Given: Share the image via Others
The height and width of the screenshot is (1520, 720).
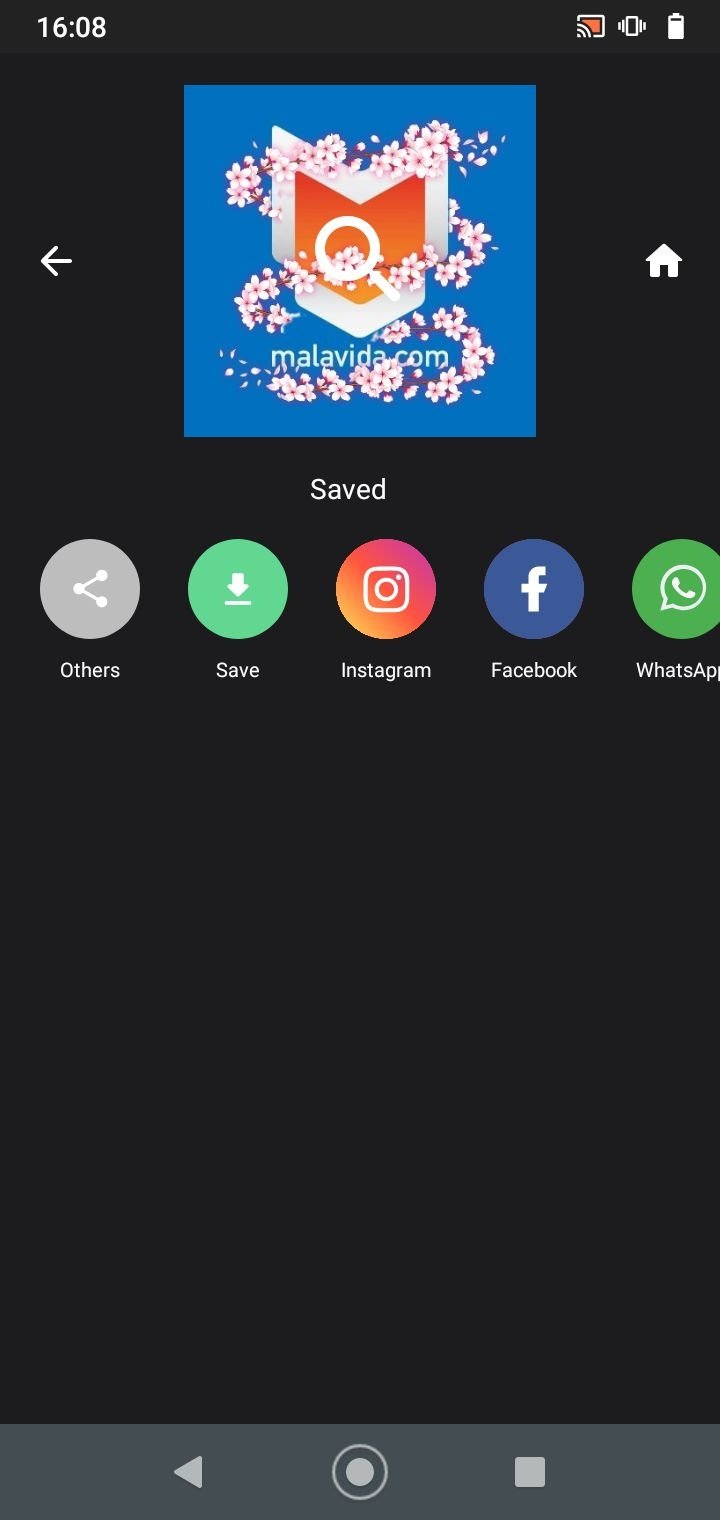Looking at the screenshot, I should tap(90, 589).
